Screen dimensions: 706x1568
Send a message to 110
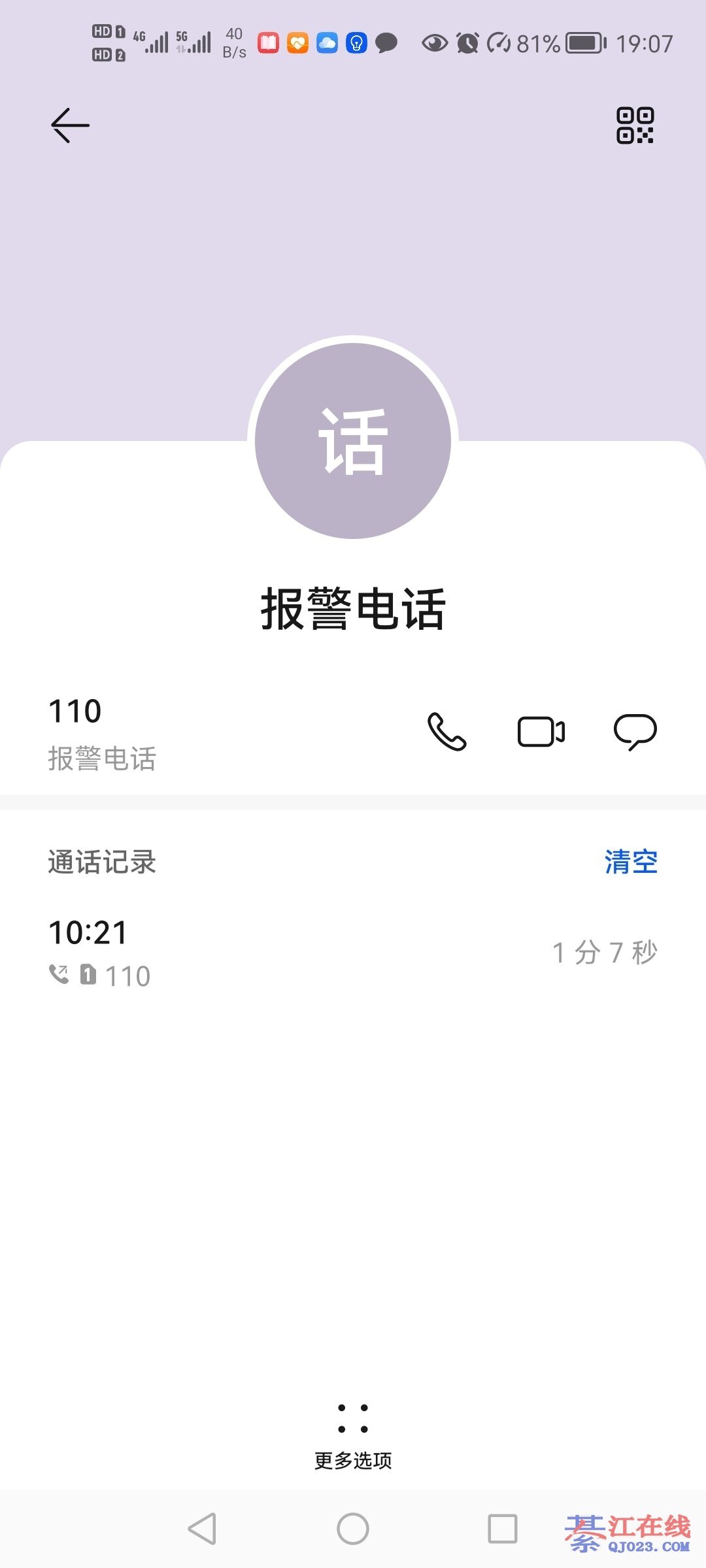635,731
